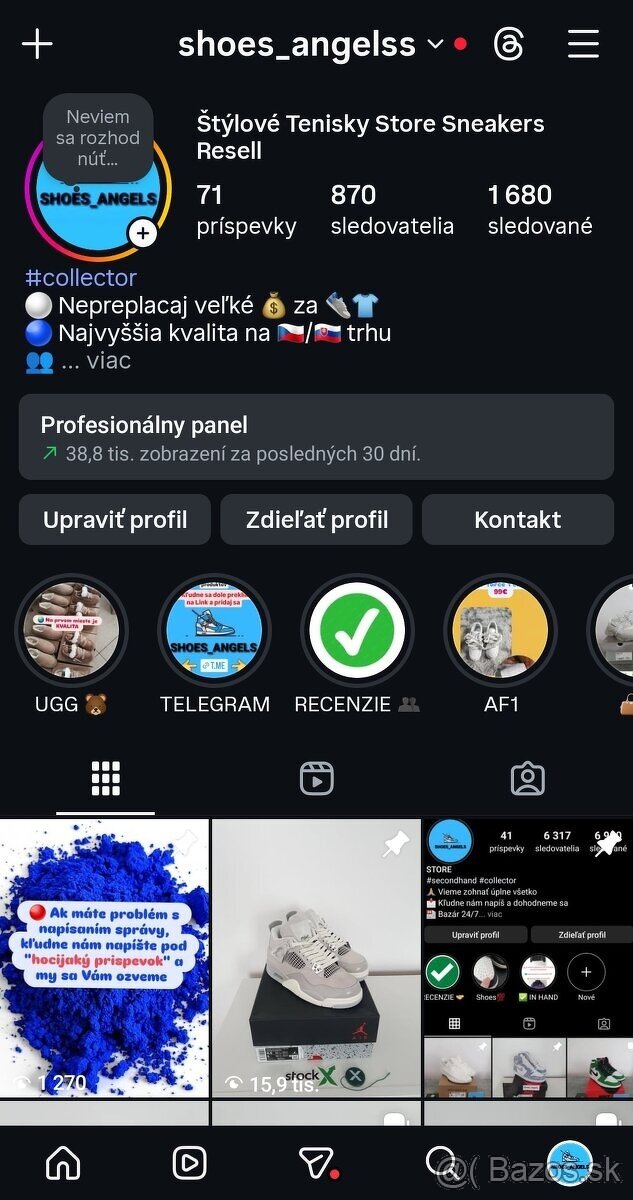The height and width of the screenshot is (1200, 633).
Task: Create a new post with plus icon
Action: pyautogui.click(x=37, y=44)
